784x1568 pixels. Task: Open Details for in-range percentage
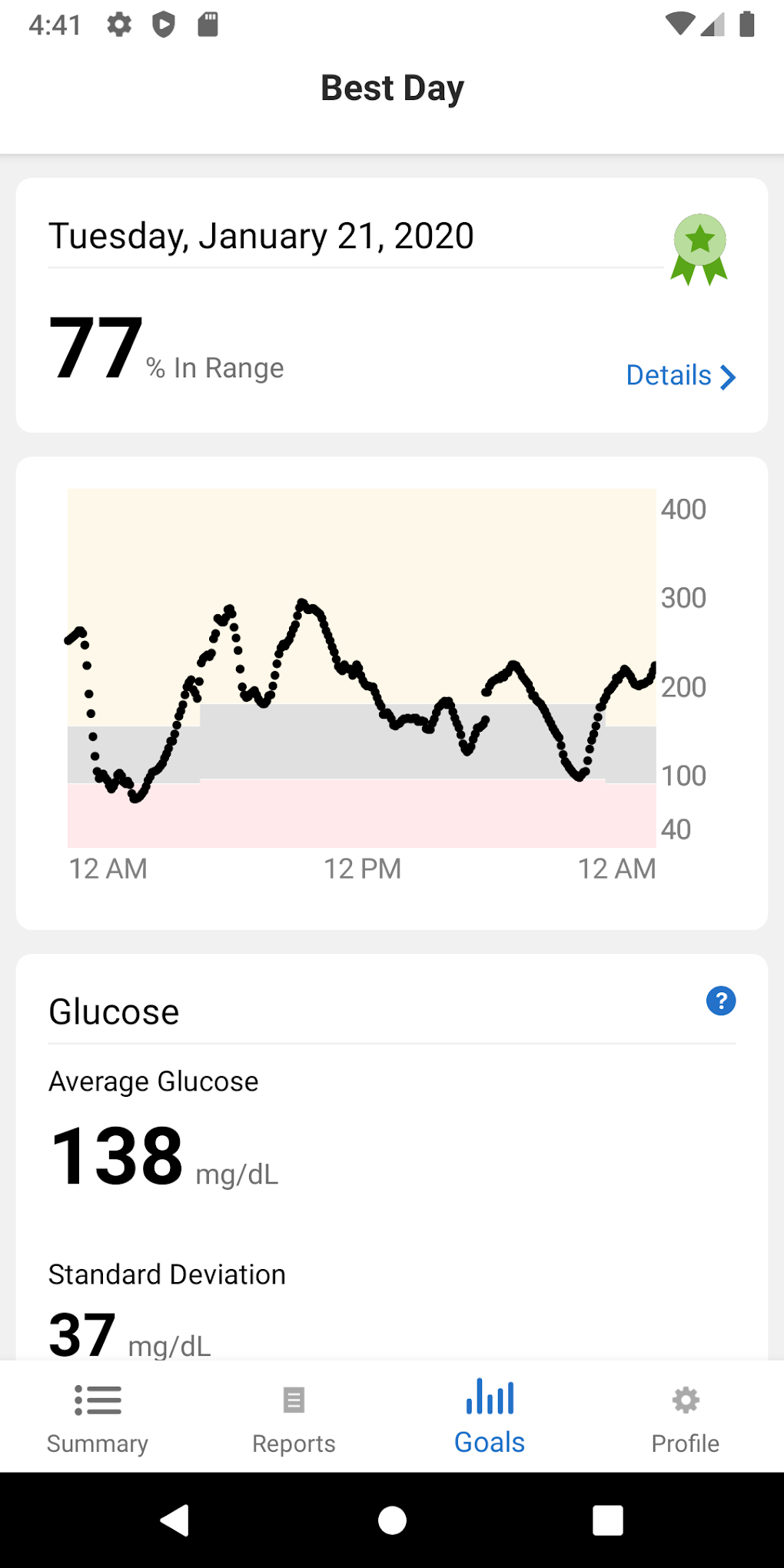669,375
